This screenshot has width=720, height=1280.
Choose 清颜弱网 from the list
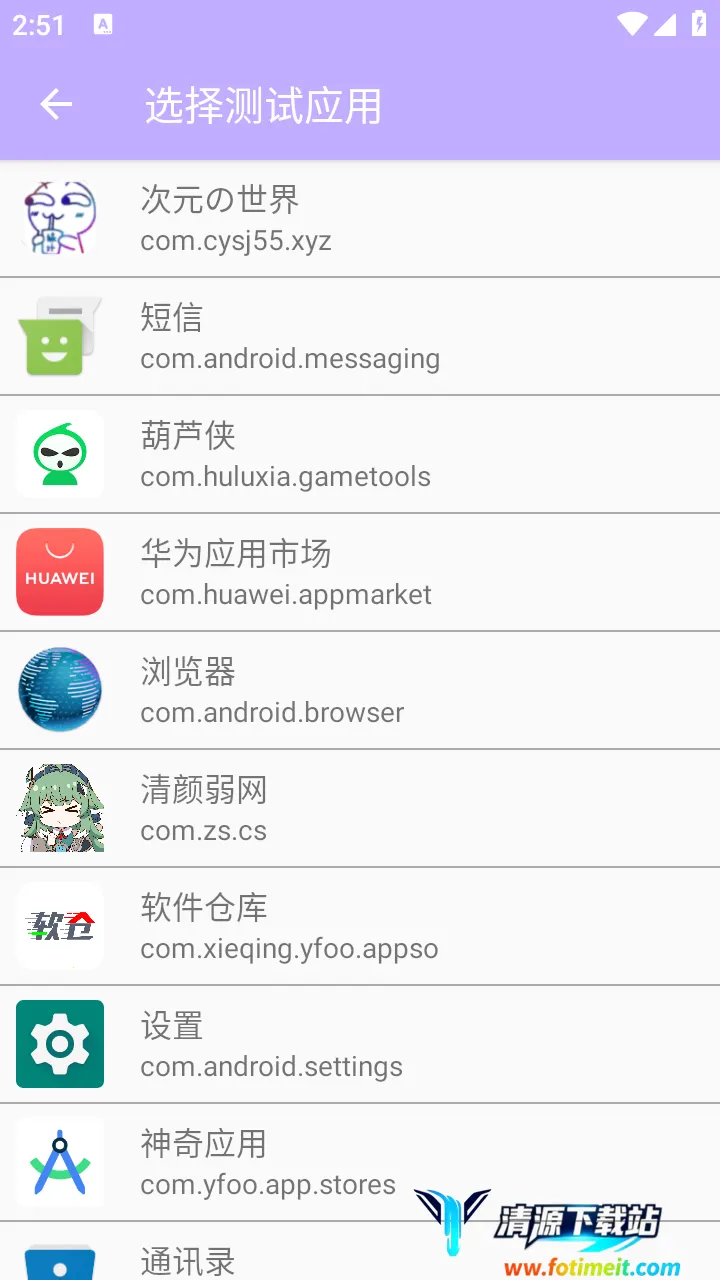[x=360, y=808]
